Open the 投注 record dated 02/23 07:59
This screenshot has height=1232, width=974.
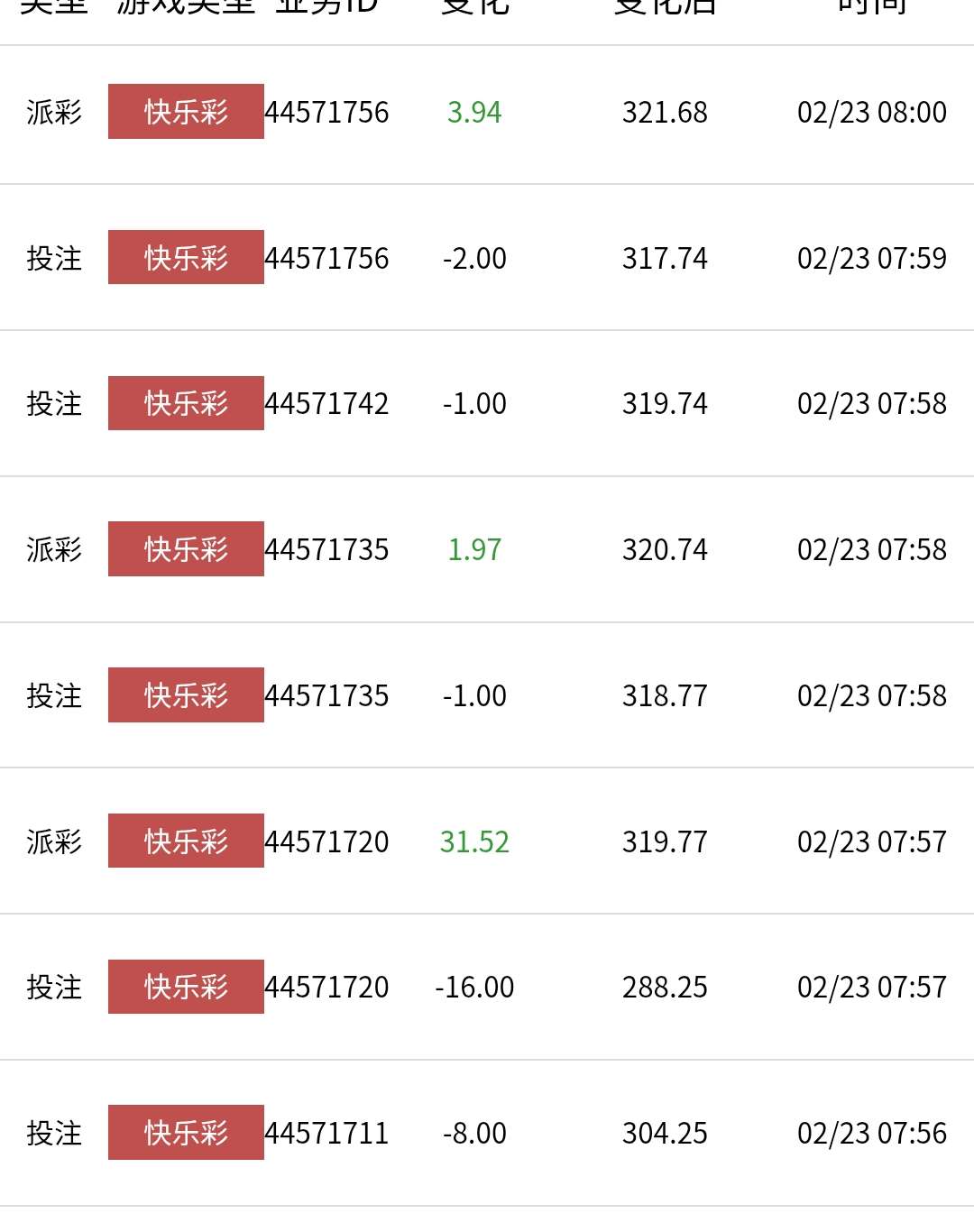(x=487, y=258)
